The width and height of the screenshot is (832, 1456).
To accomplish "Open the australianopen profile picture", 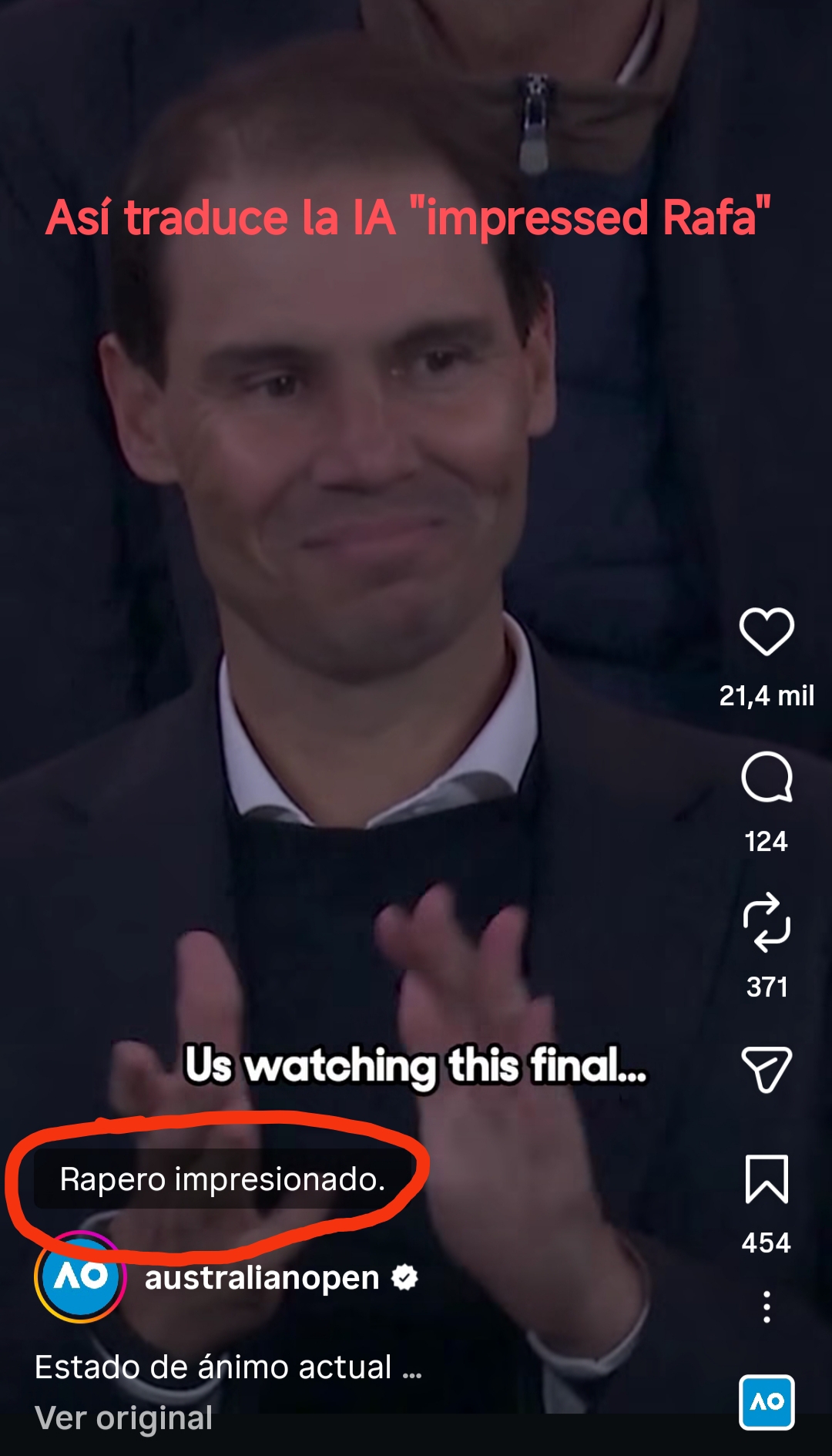I will click(80, 1276).
